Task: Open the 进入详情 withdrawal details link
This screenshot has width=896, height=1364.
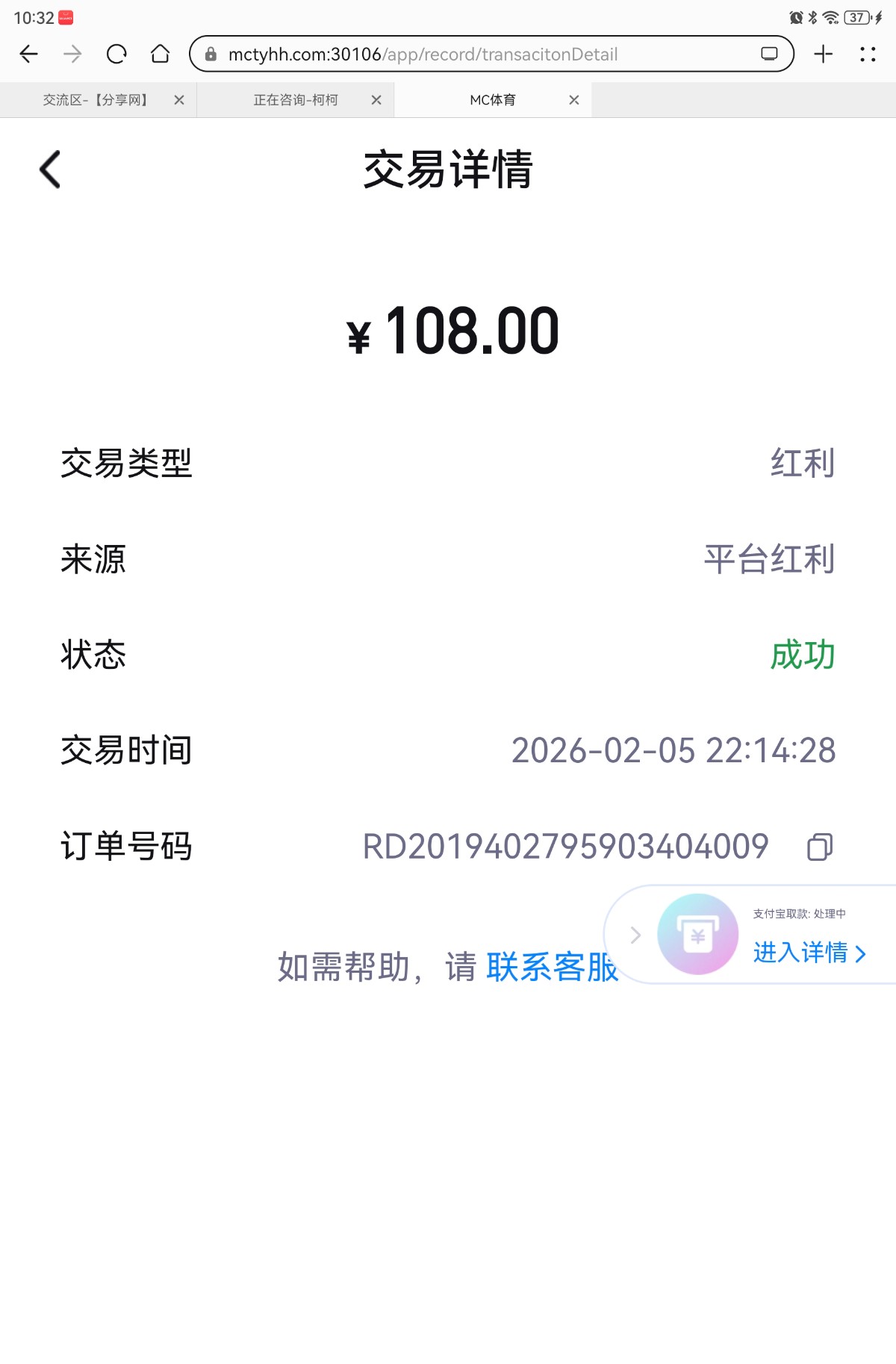Action: [803, 954]
